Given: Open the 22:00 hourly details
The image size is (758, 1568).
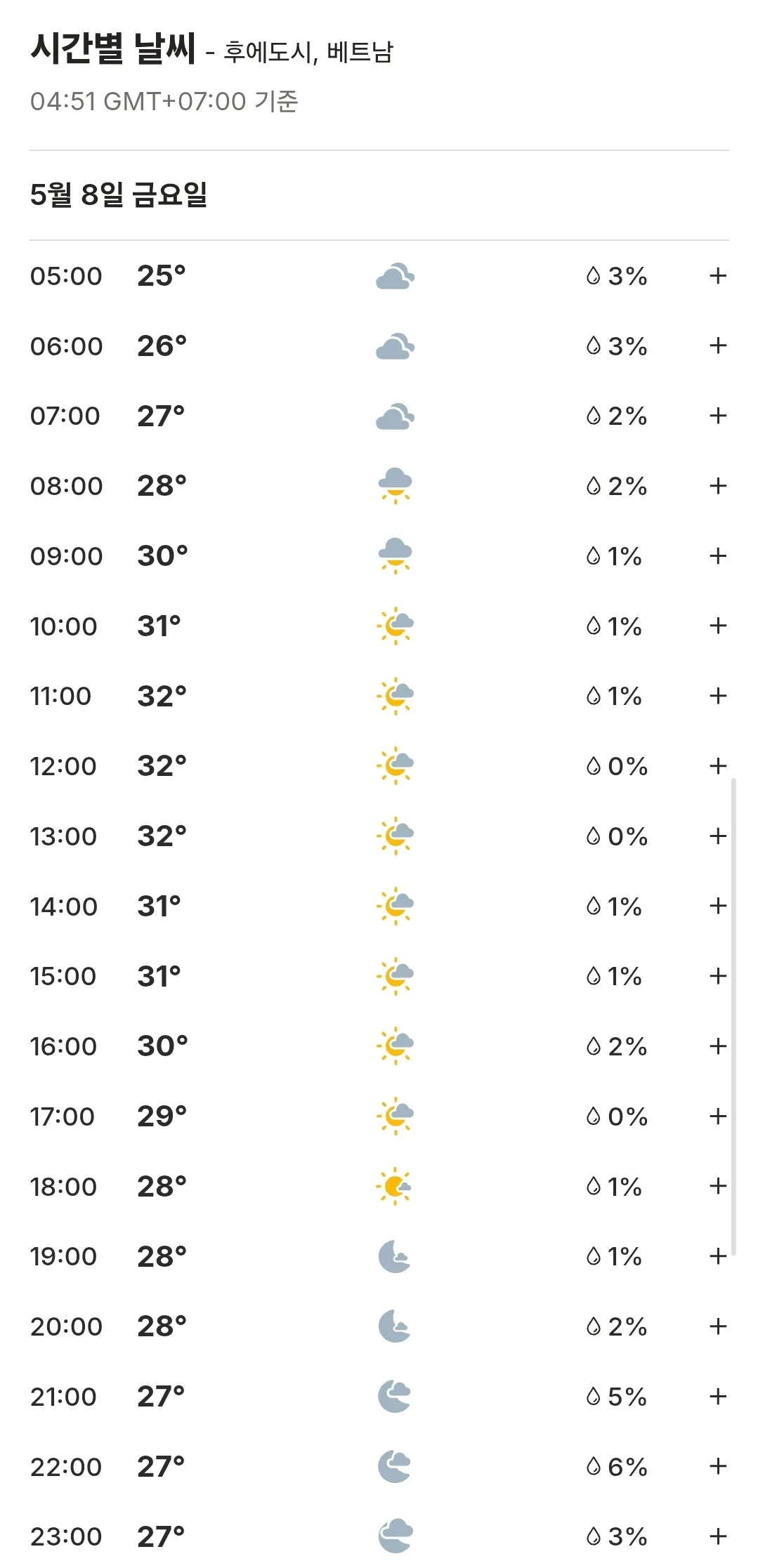Looking at the screenshot, I should [x=717, y=1466].
